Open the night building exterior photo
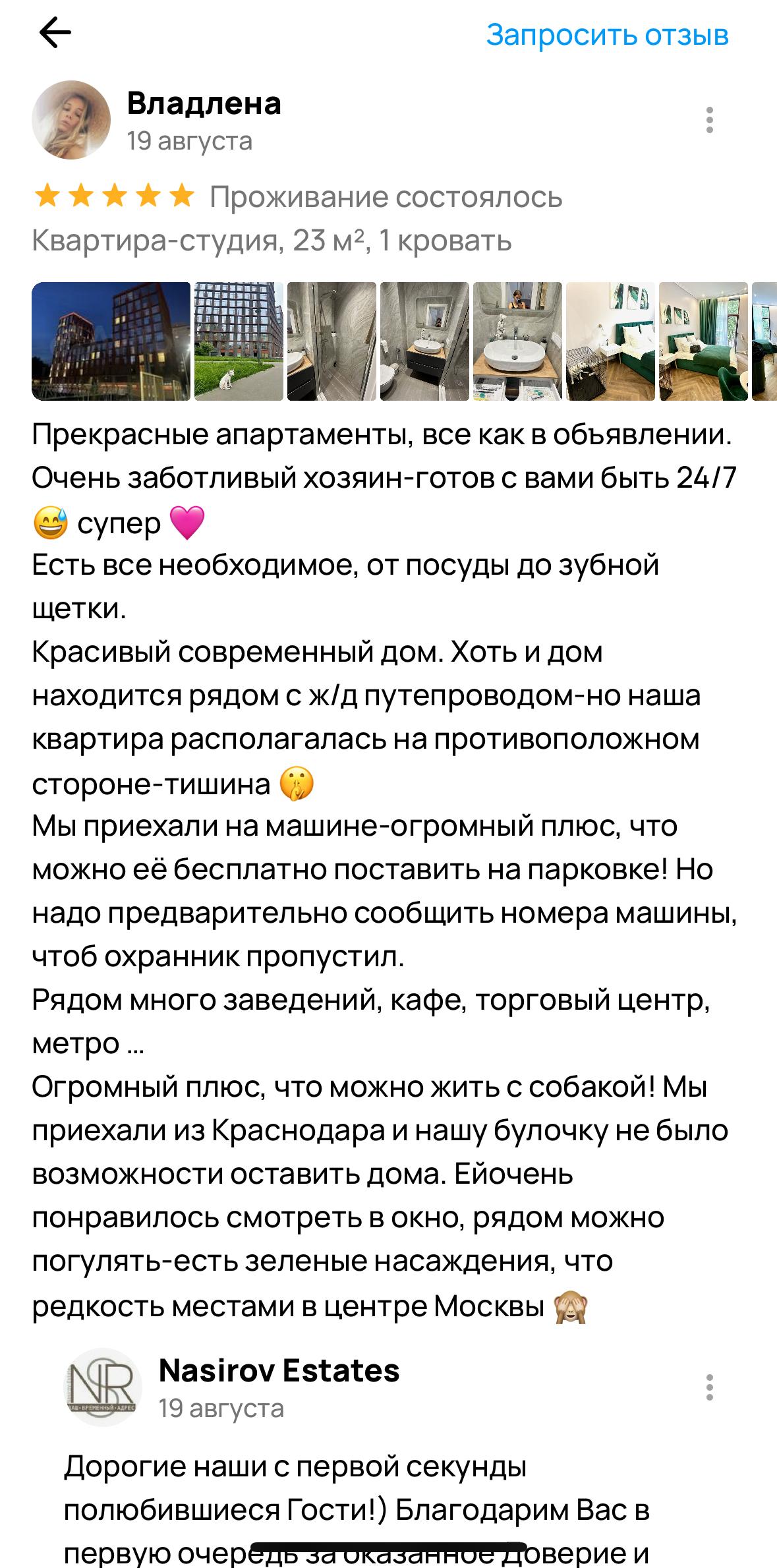Viewport: 777px width, 1568px height. pyautogui.click(x=111, y=341)
